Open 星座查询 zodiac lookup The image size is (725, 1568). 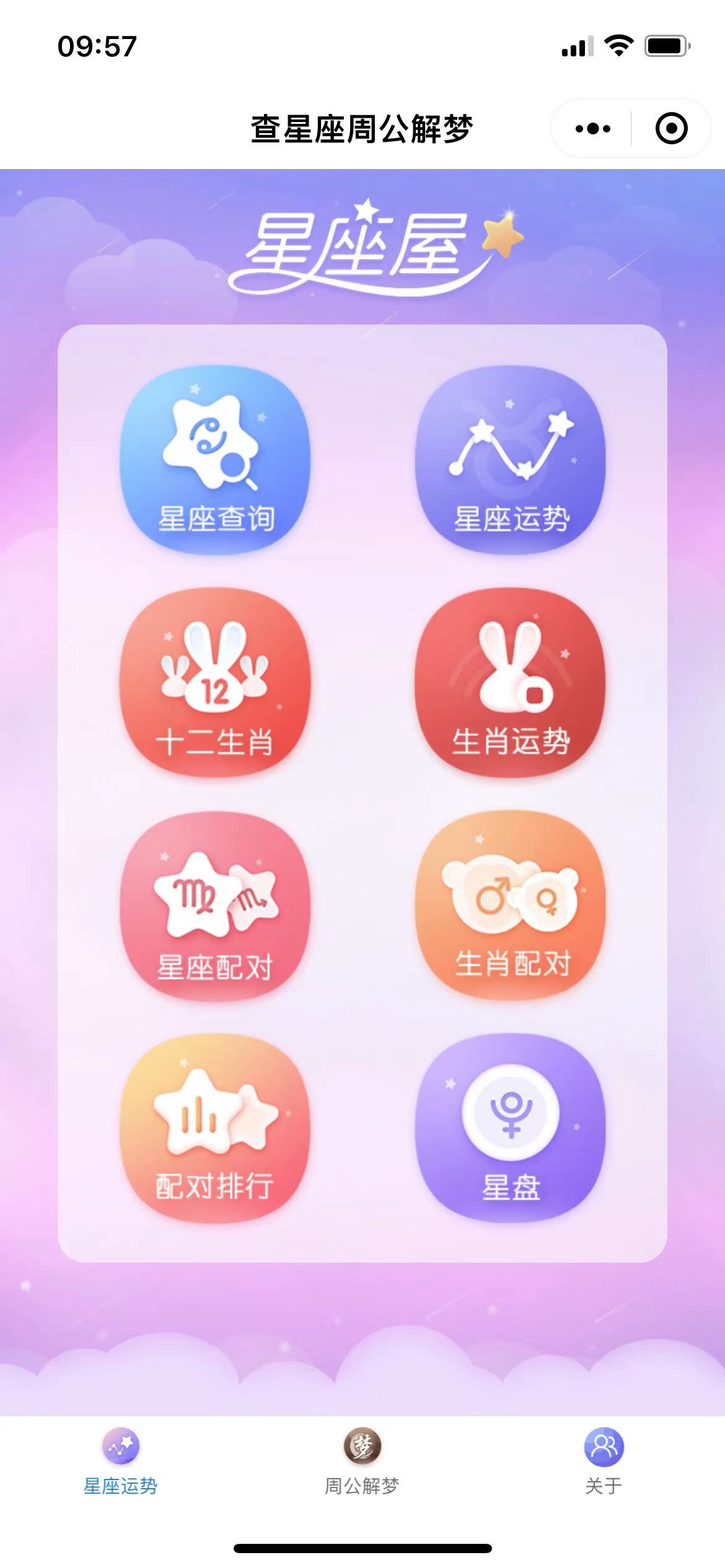[215, 460]
